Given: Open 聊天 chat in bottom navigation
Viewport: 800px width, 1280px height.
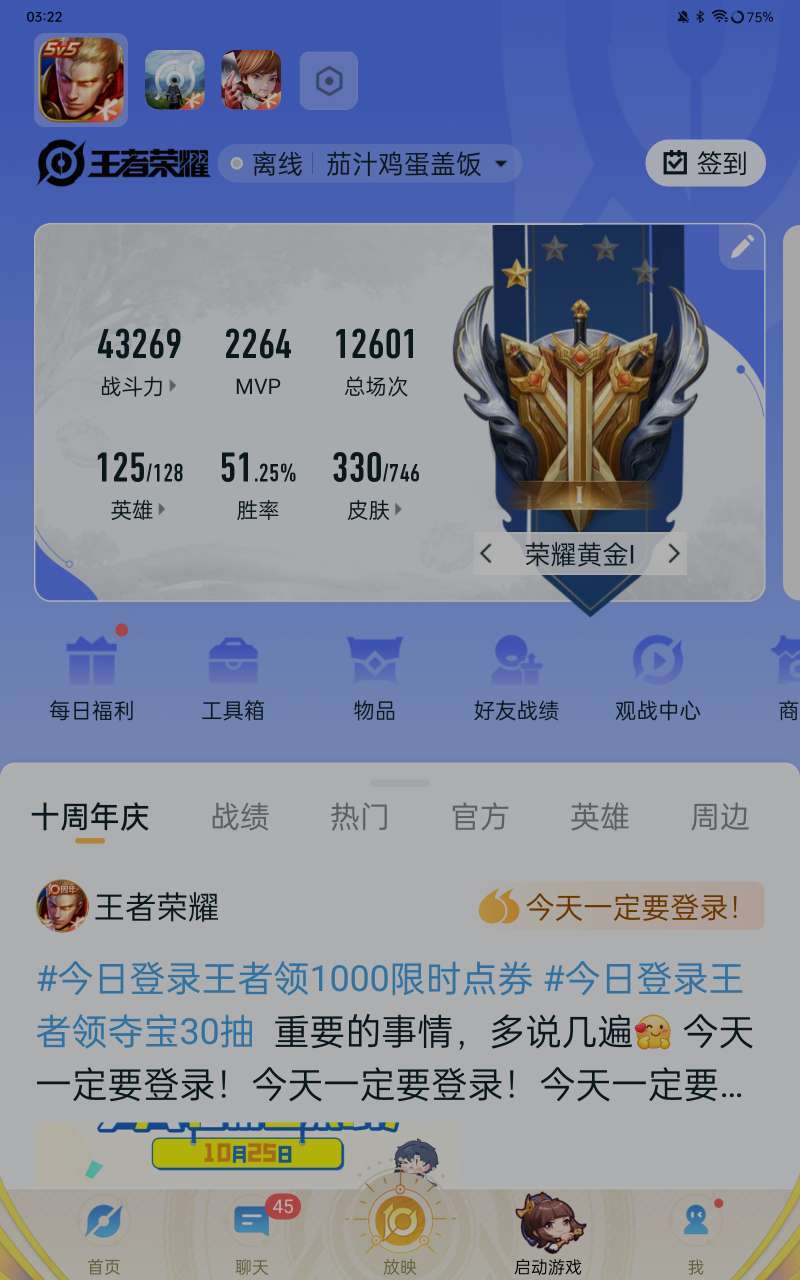Looking at the screenshot, I should [x=252, y=1235].
